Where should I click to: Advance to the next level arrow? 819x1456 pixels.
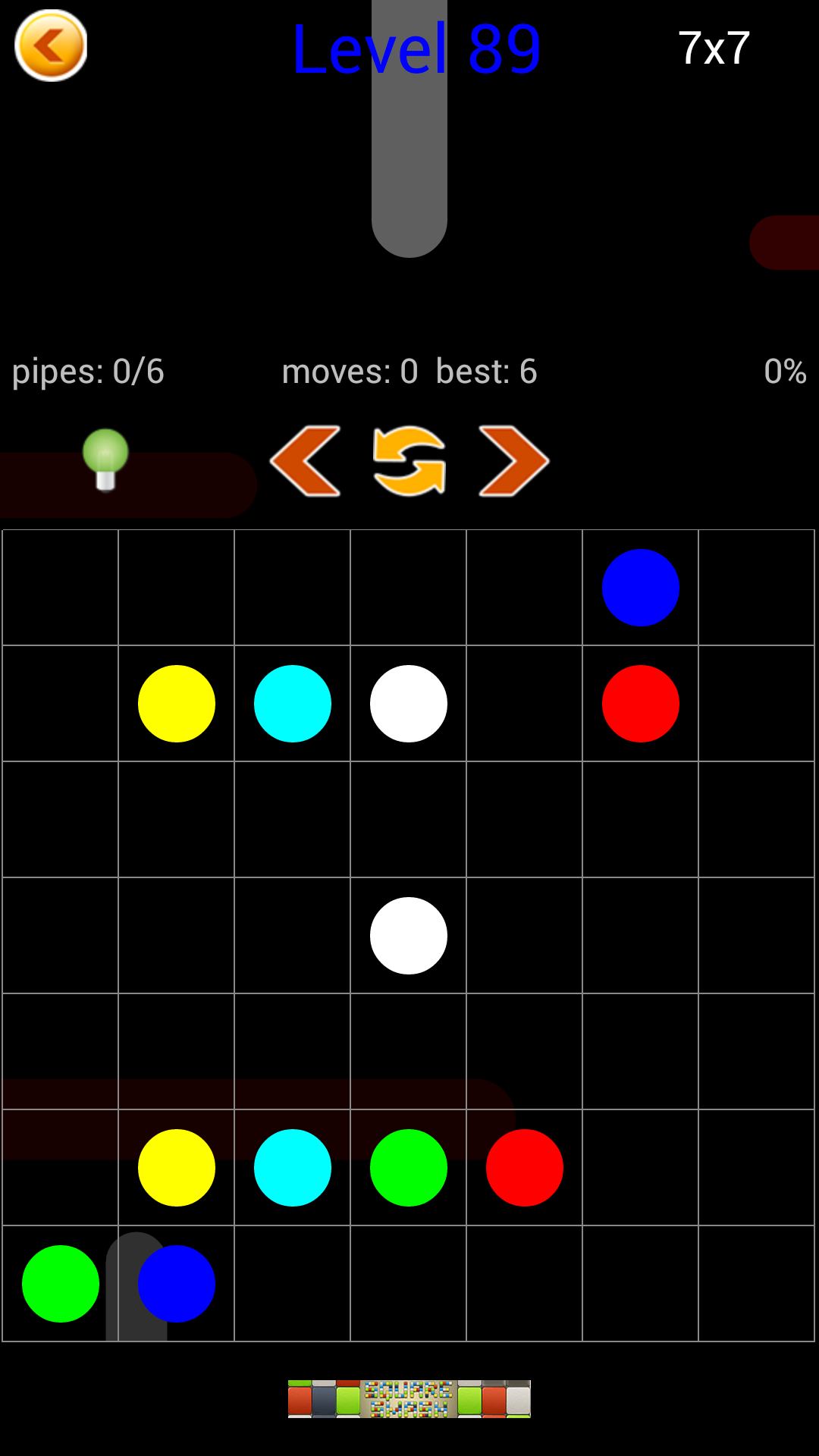[x=513, y=461]
